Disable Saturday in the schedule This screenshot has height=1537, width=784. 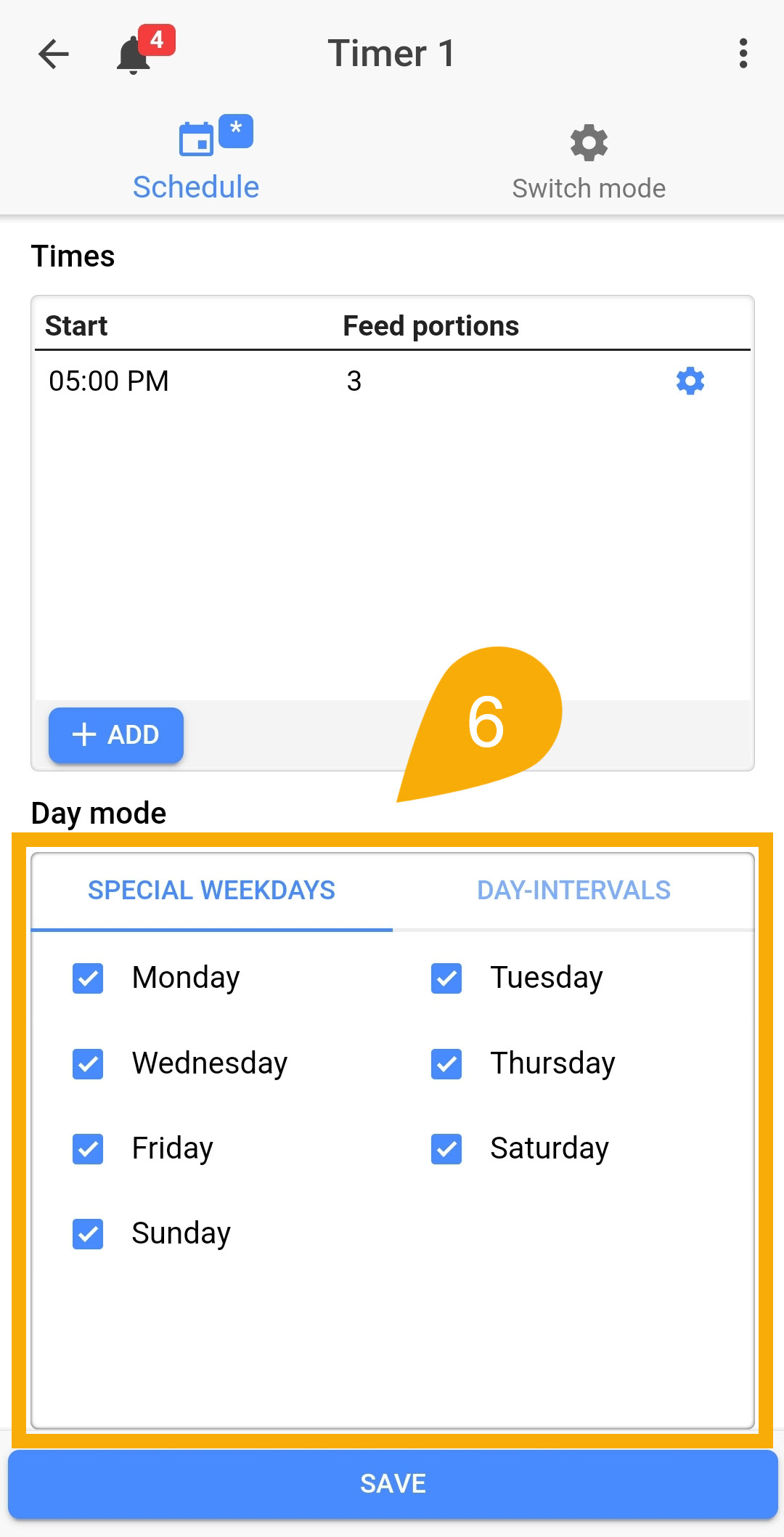pos(446,1149)
